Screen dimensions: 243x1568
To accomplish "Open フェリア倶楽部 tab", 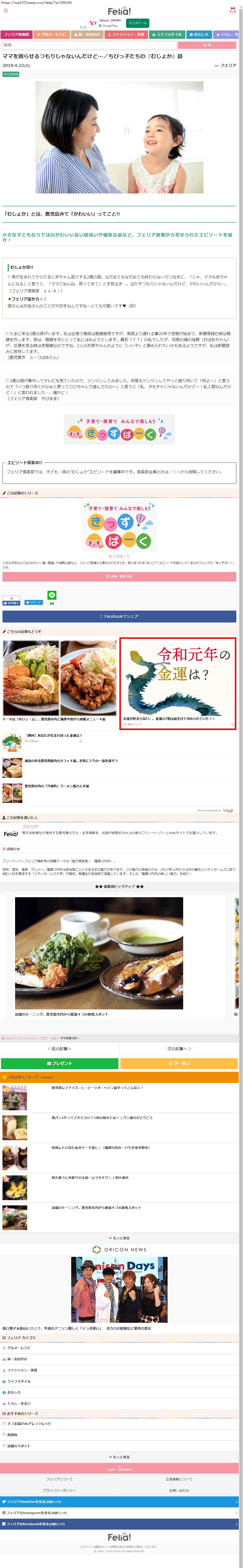I will coord(16,35).
